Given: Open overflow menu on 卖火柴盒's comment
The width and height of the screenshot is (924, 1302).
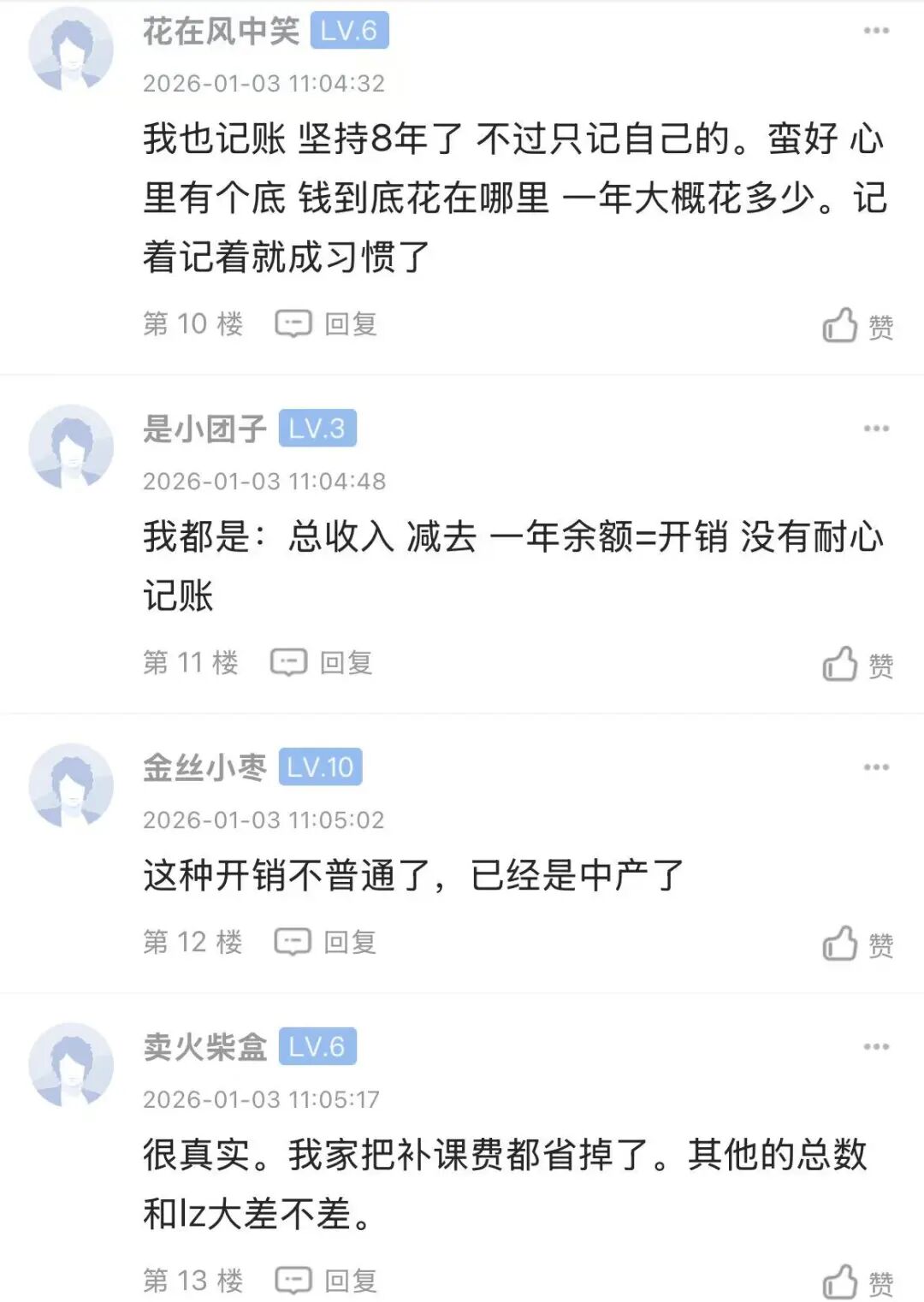Looking at the screenshot, I should (876, 1047).
